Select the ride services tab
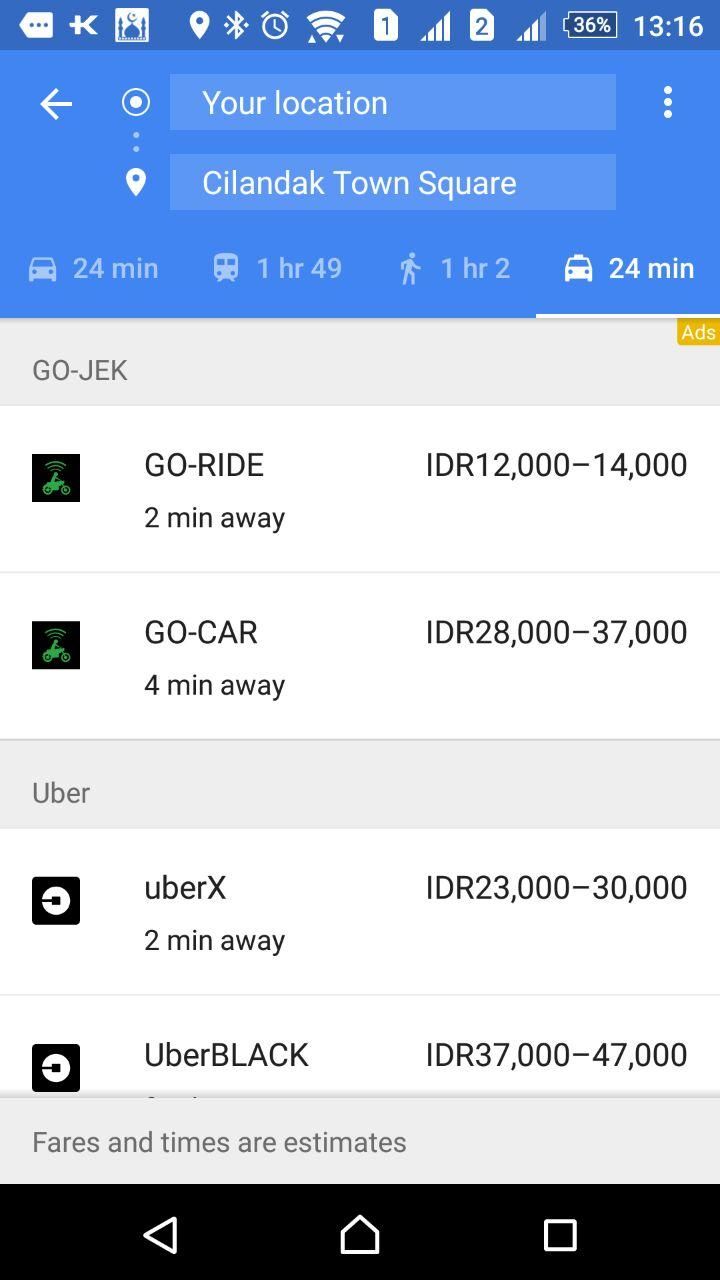The image size is (720, 1280). click(x=628, y=268)
